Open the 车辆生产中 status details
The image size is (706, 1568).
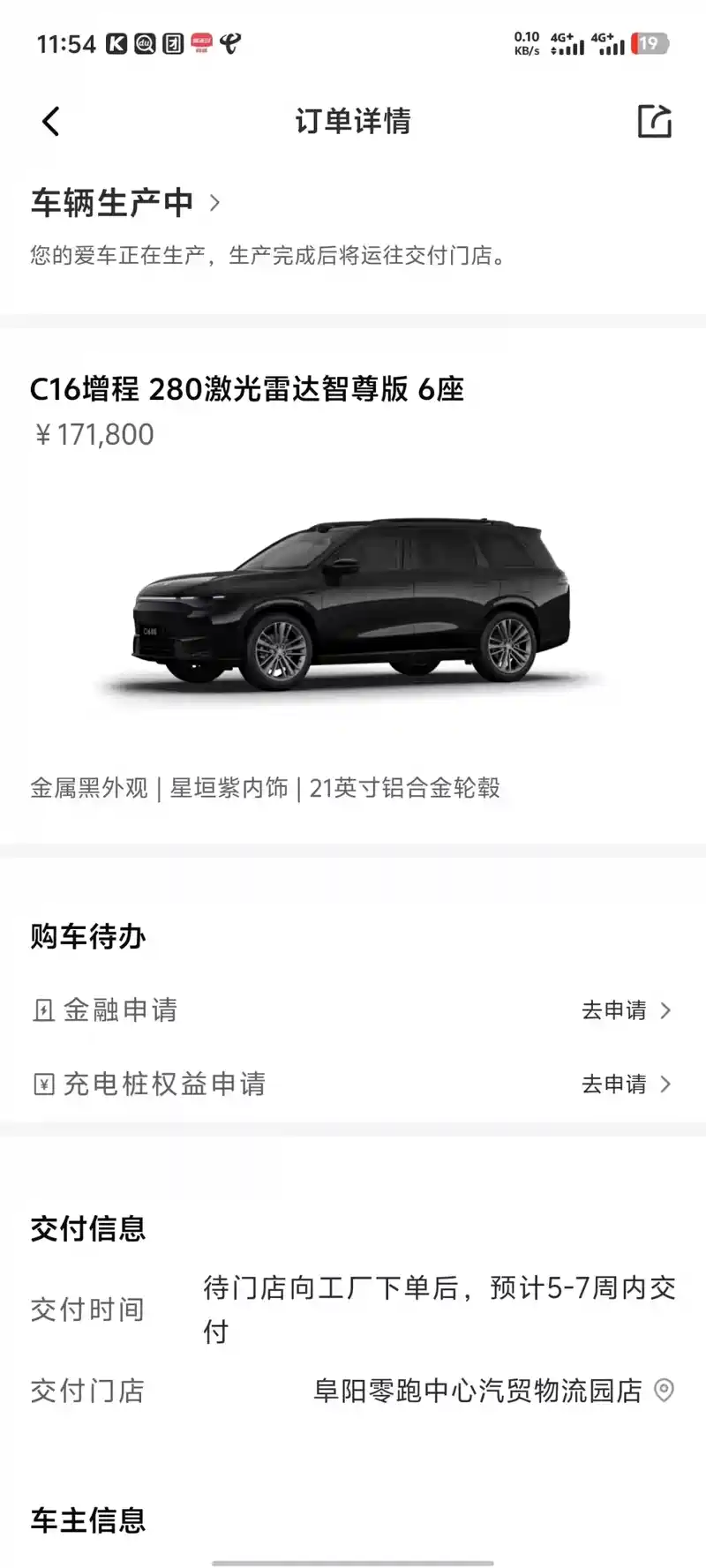[x=125, y=203]
